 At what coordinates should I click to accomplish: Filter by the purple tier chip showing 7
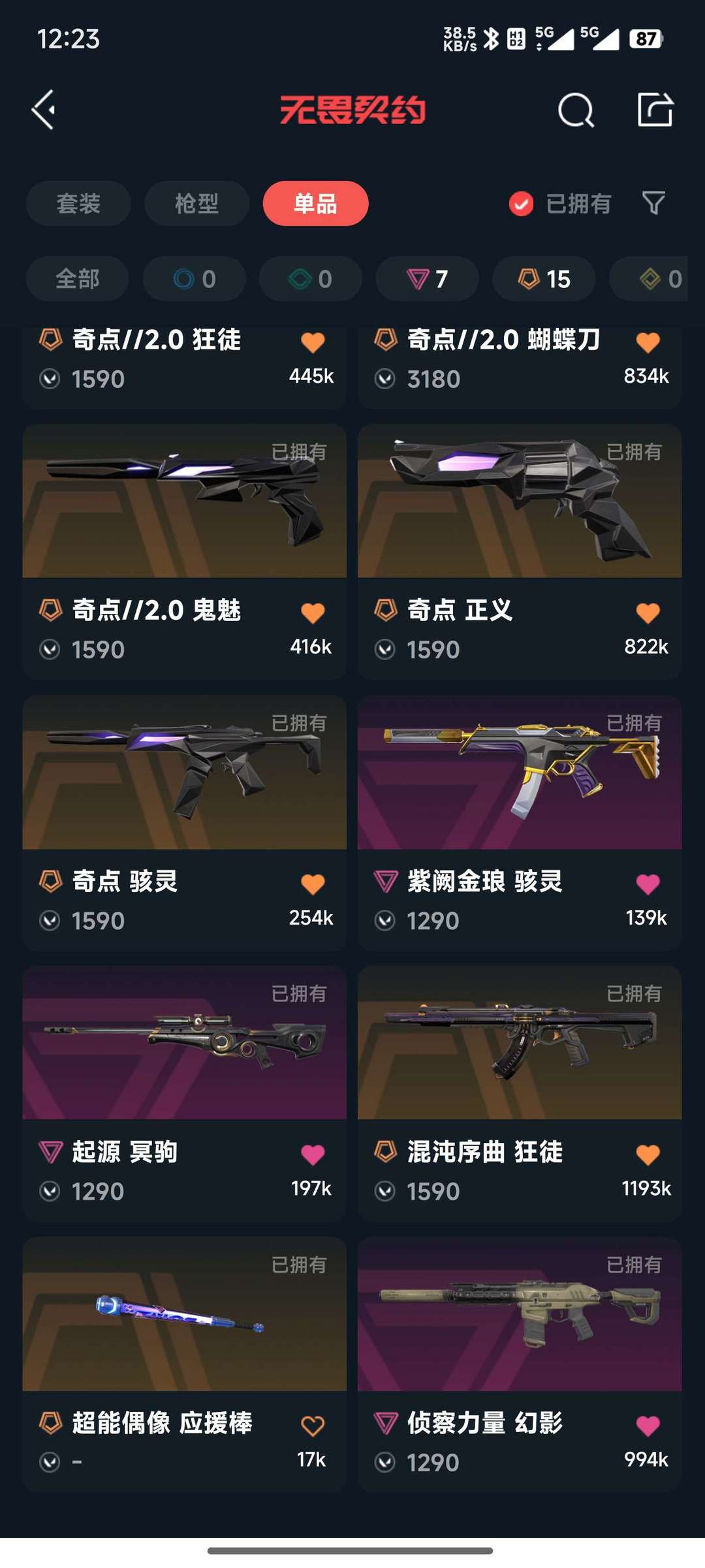coord(427,279)
